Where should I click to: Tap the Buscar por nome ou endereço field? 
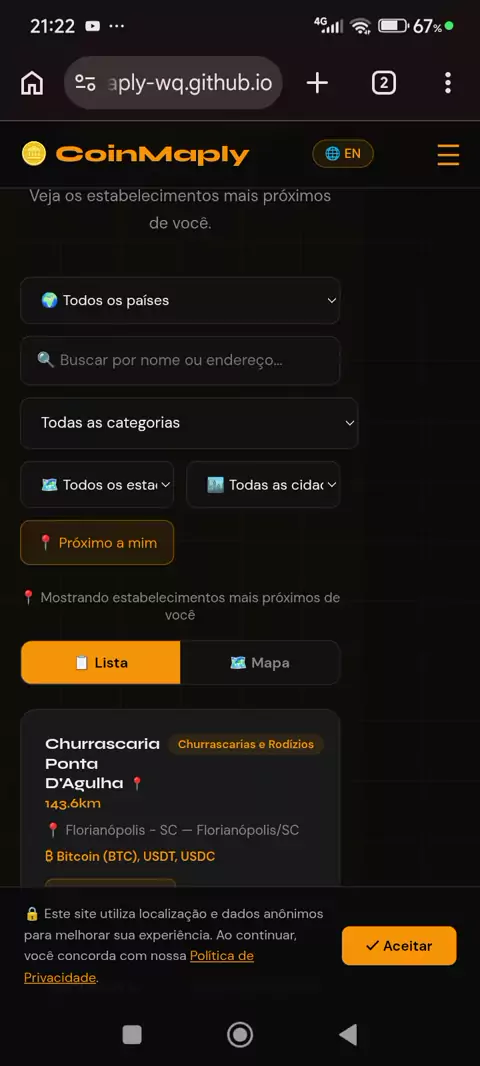180,360
